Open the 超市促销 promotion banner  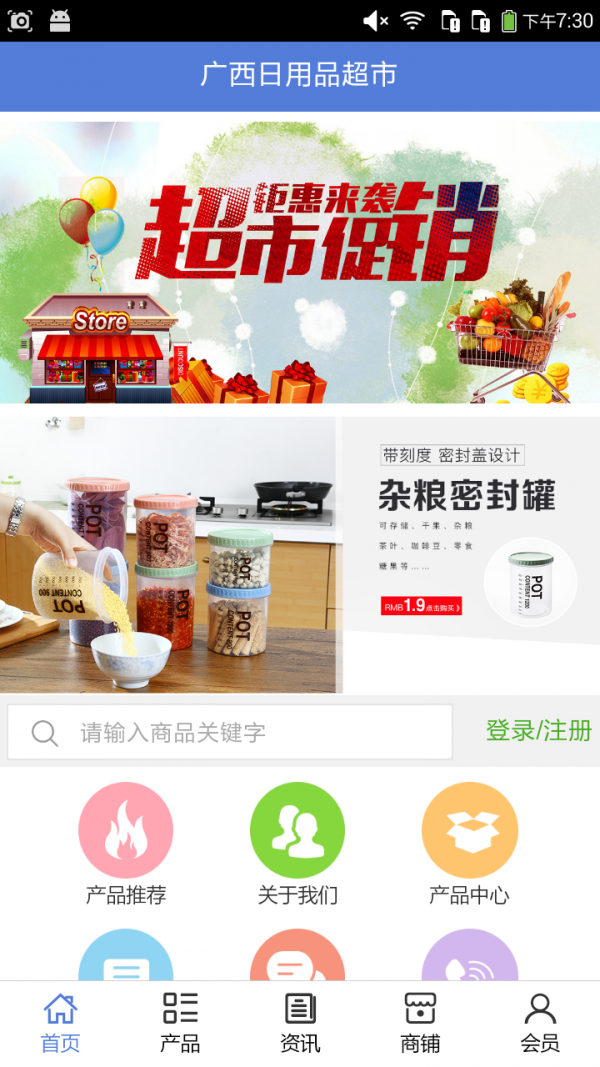pos(300,262)
